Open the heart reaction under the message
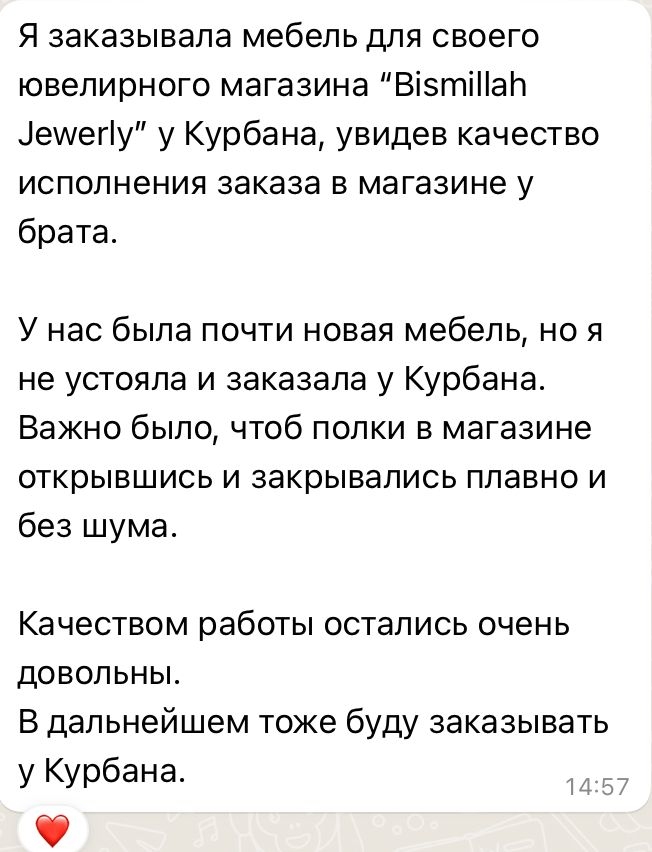The height and width of the screenshot is (852, 652). pyautogui.click(x=52, y=830)
